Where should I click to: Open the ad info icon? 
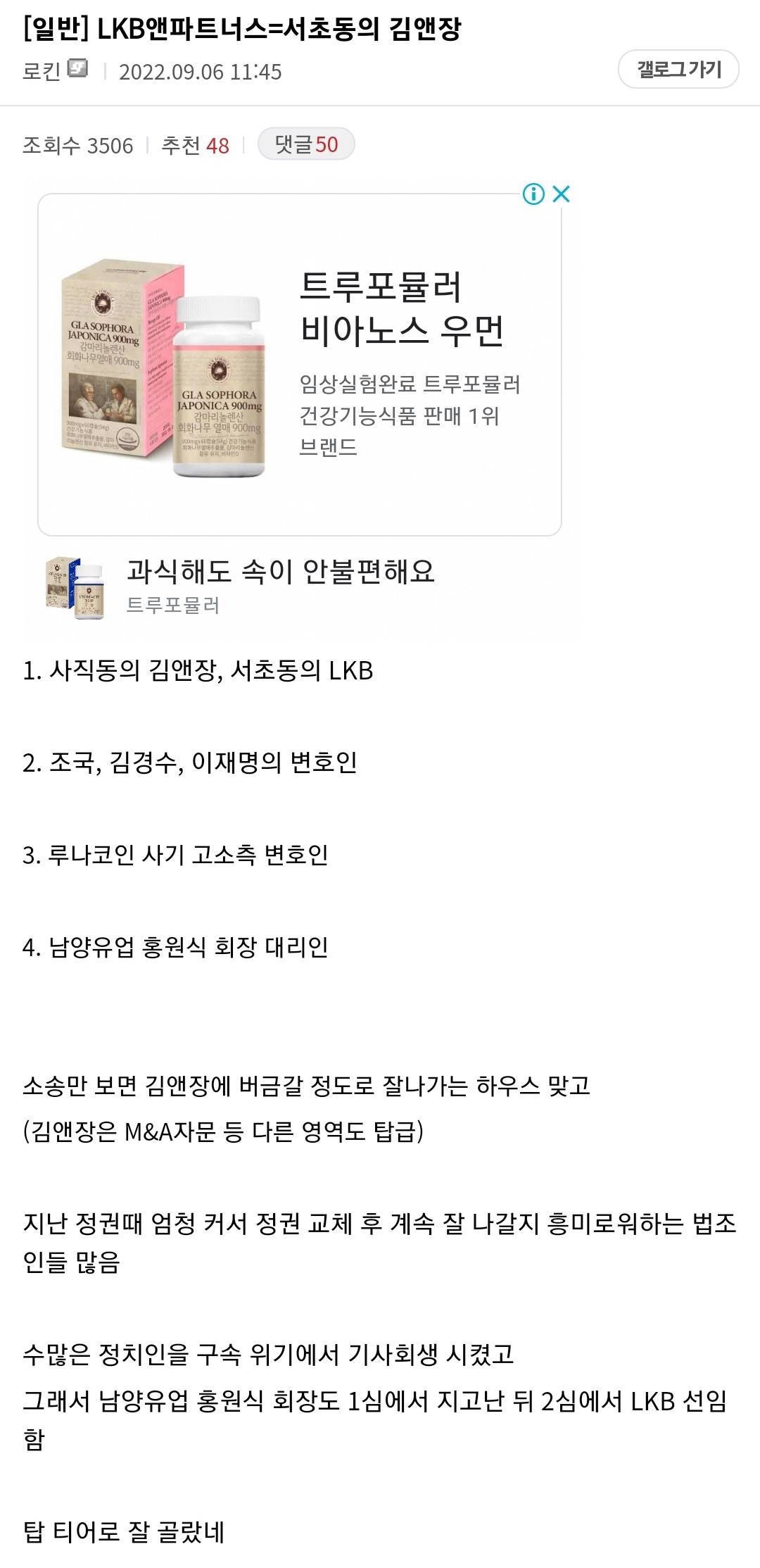coord(533,194)
